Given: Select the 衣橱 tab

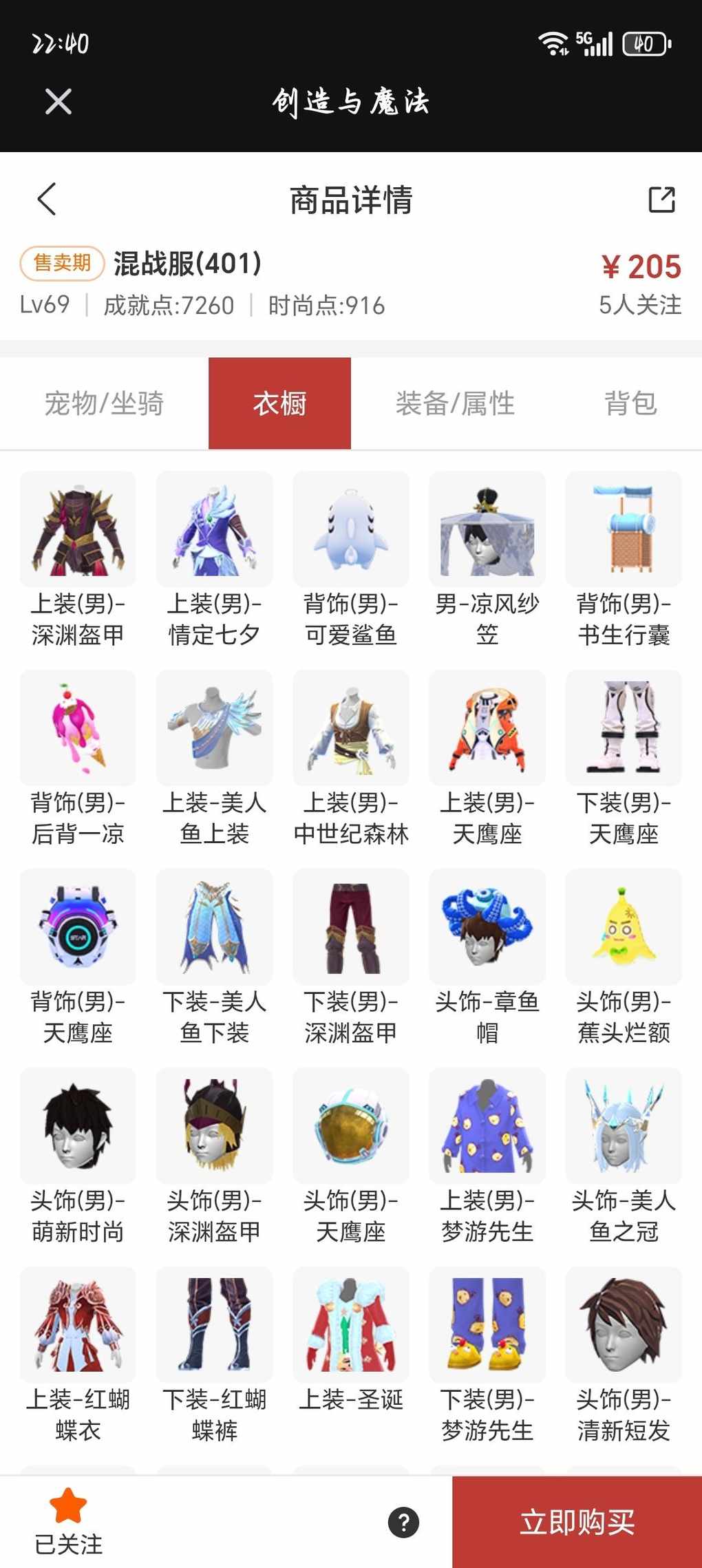Looking at the screenshot, I should point(279,403).
